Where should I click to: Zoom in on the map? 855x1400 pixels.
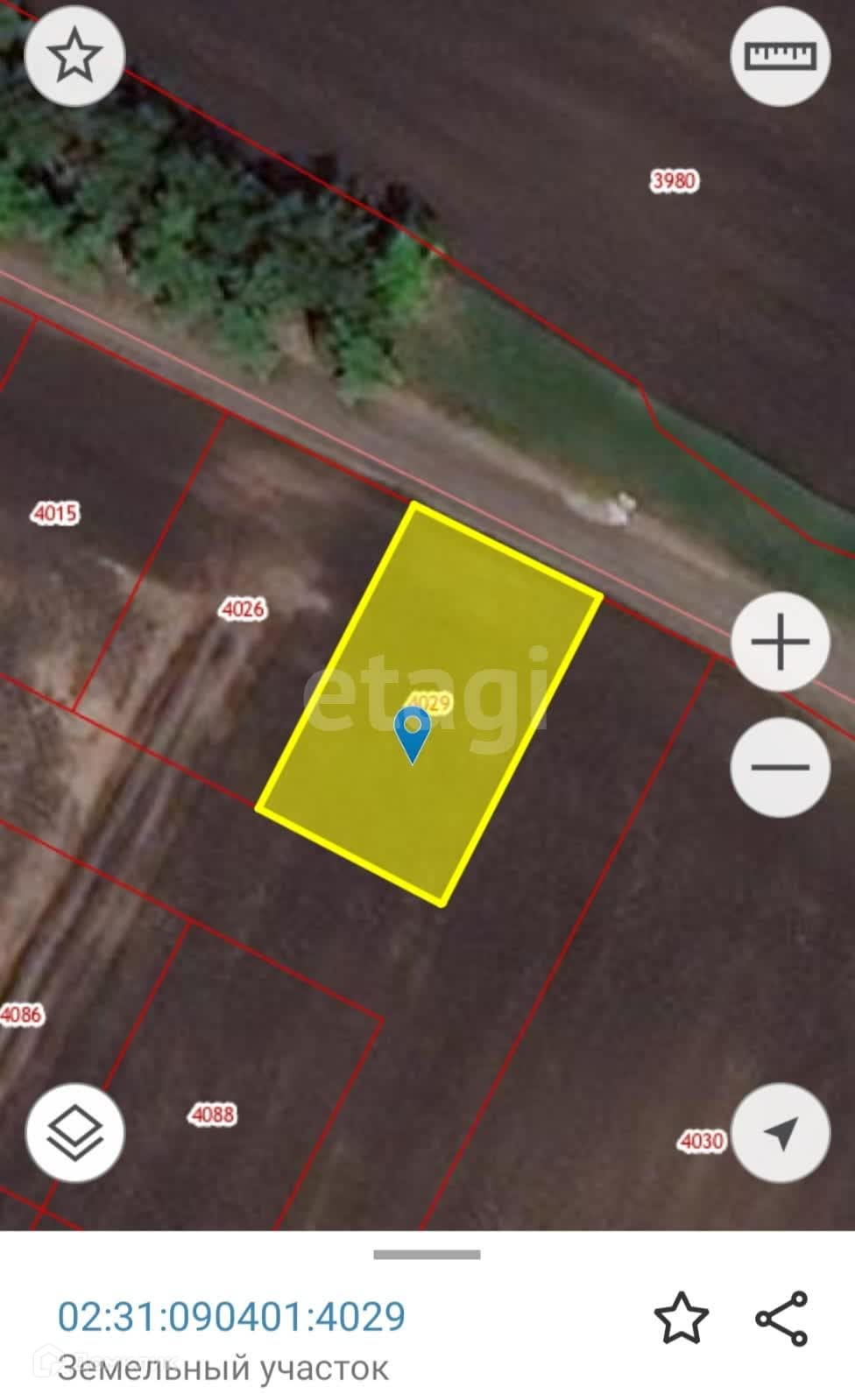pos(780,642)
